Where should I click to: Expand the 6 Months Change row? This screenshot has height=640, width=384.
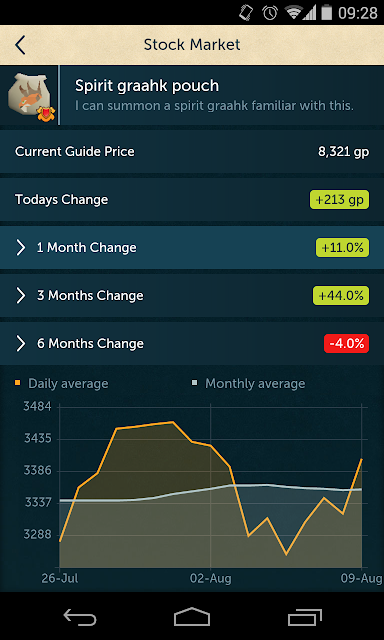coord(192,343)
